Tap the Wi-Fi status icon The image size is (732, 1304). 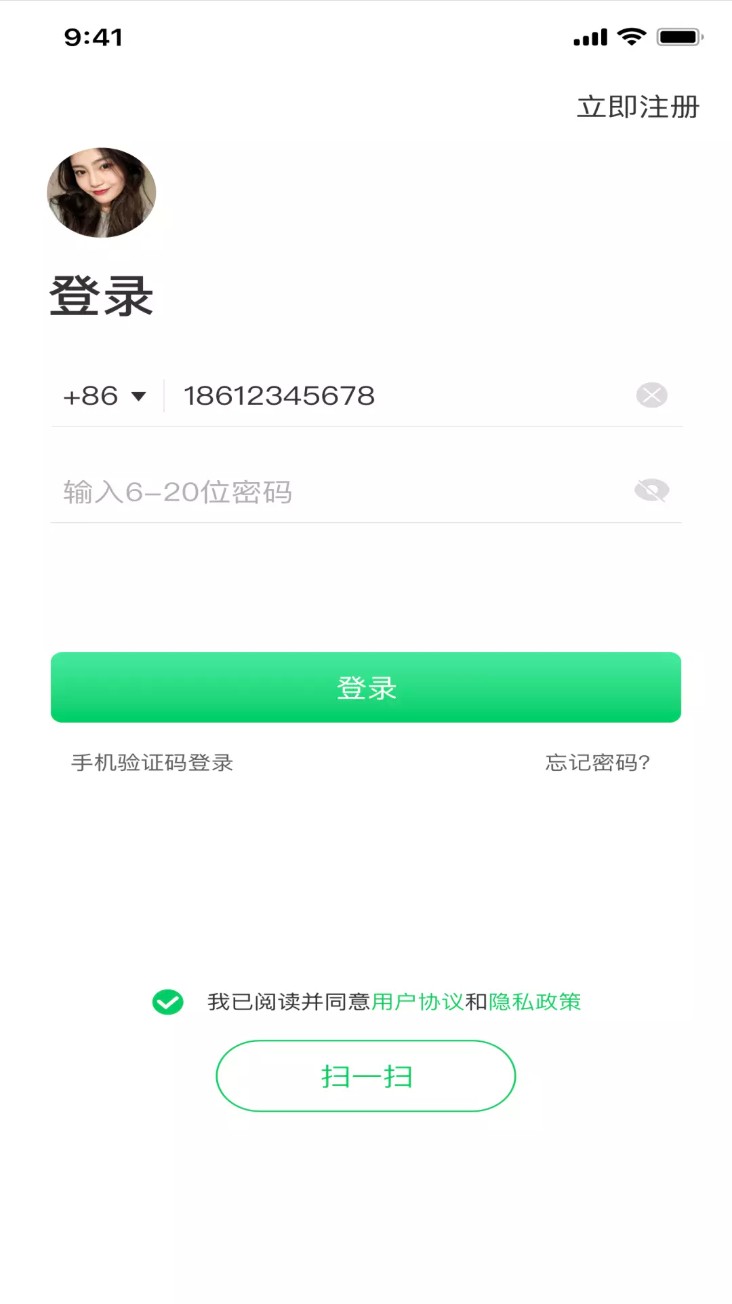pos(633,36)
